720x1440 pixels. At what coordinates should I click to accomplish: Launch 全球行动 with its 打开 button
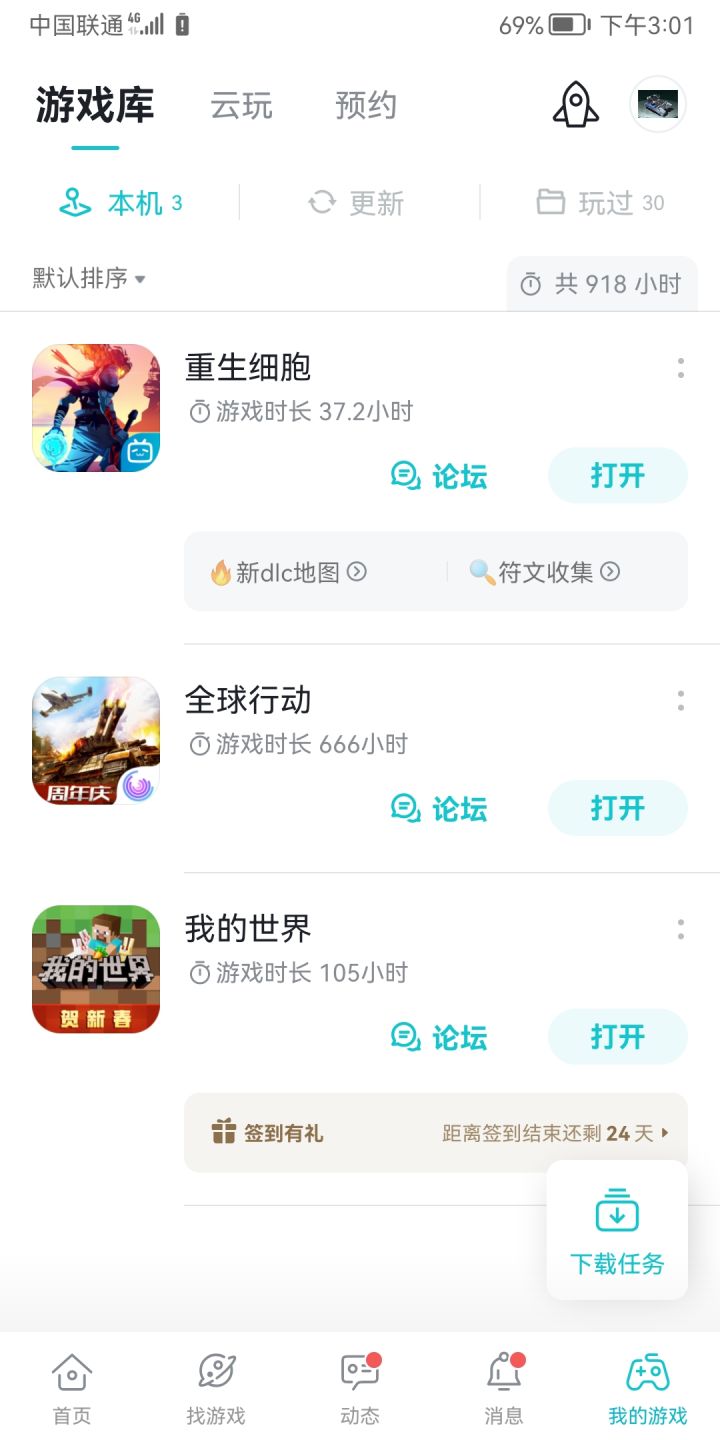point(617,808)
